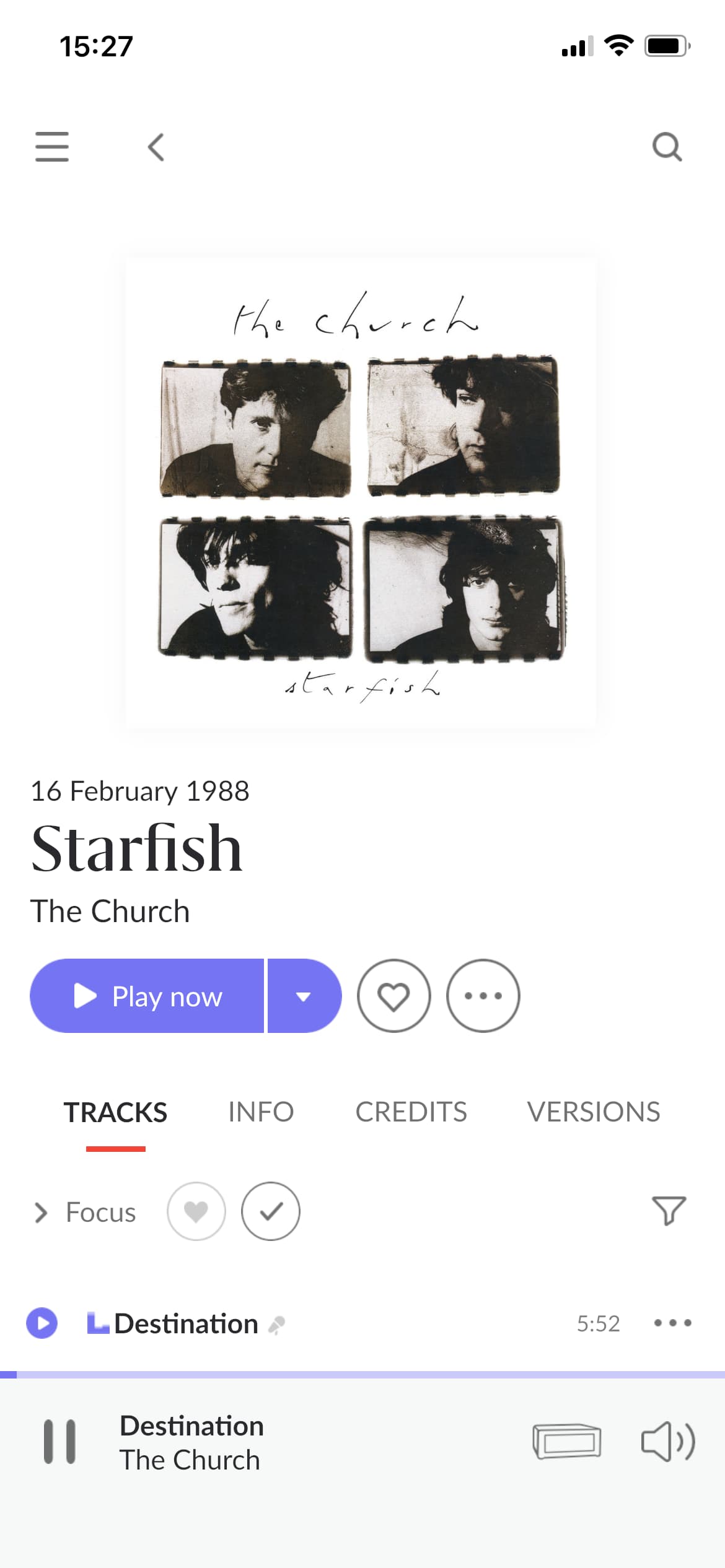The image size is (725, 1568).
Task: Open search
Action: click(667, 147)
